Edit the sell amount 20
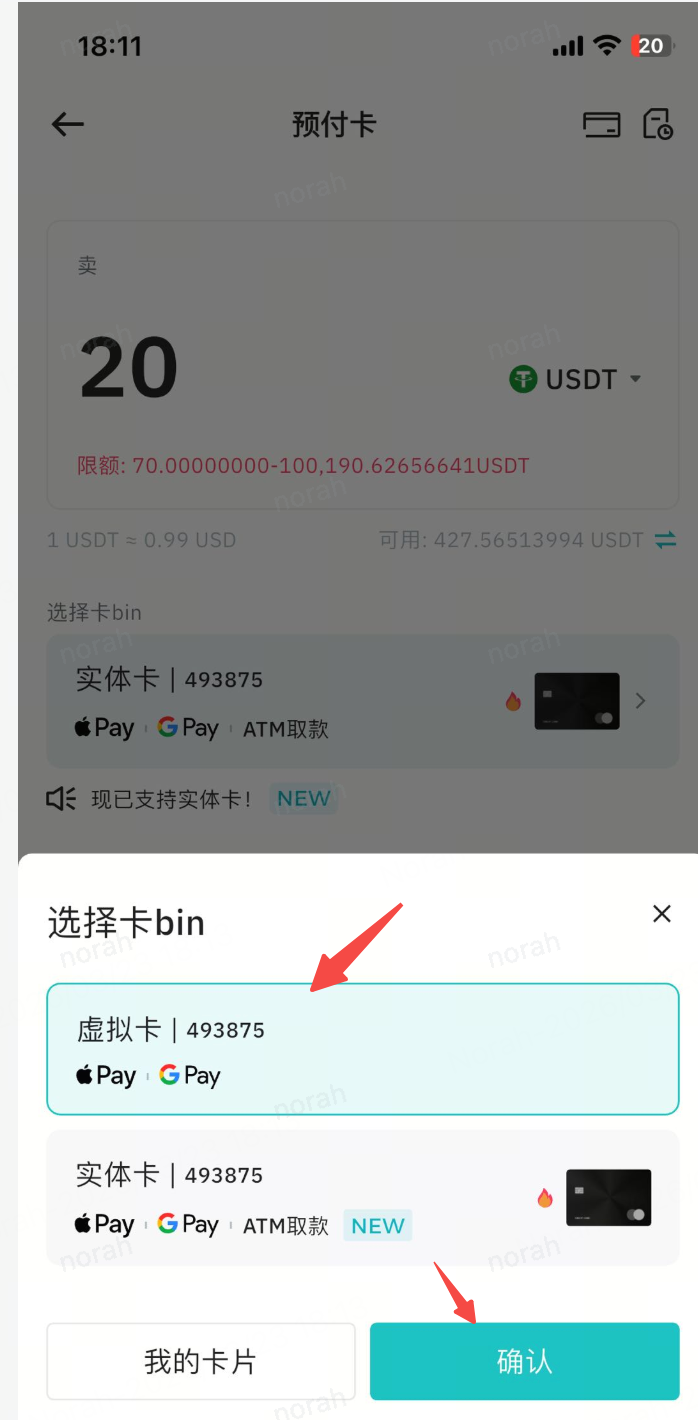 click(130, 370)
